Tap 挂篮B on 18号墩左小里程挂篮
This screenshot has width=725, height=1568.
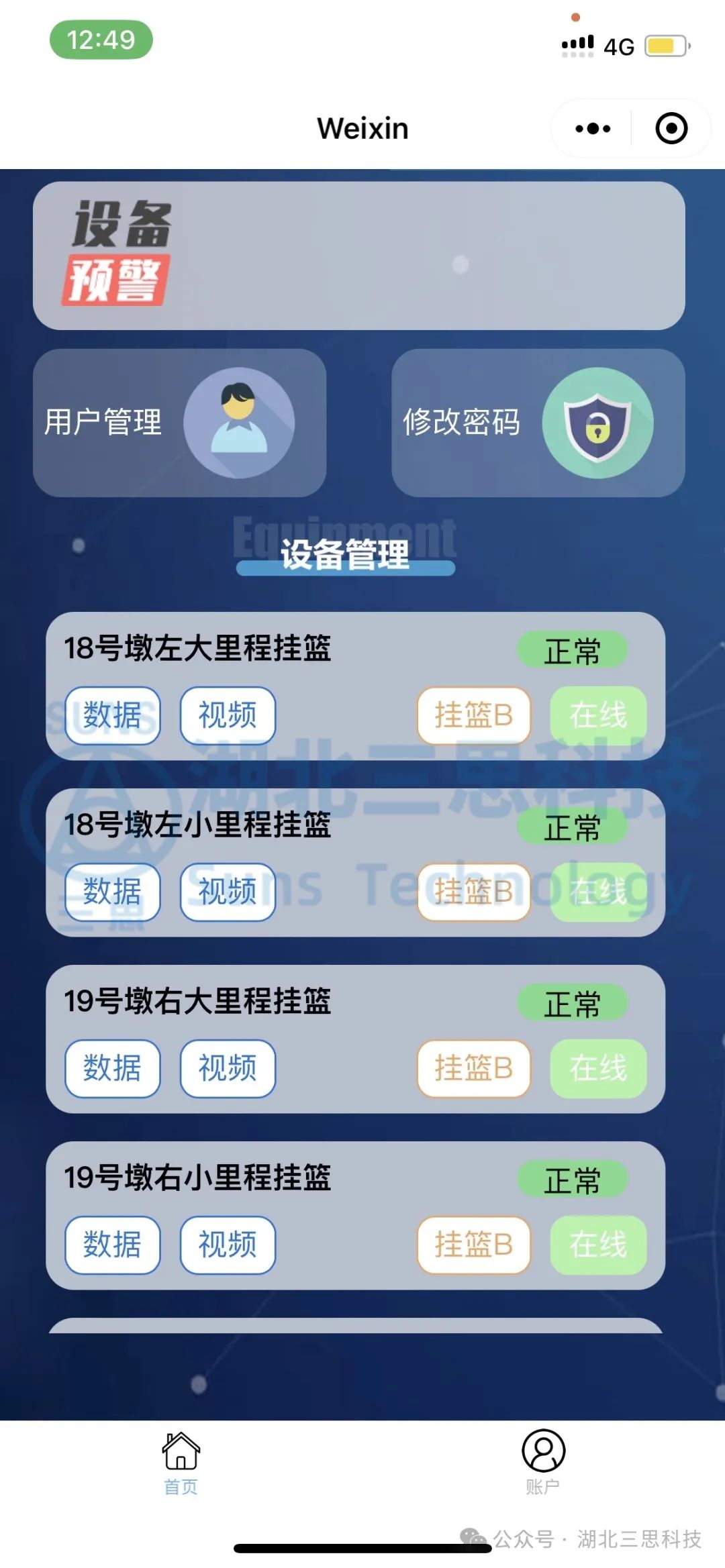[x=473, y=892]
